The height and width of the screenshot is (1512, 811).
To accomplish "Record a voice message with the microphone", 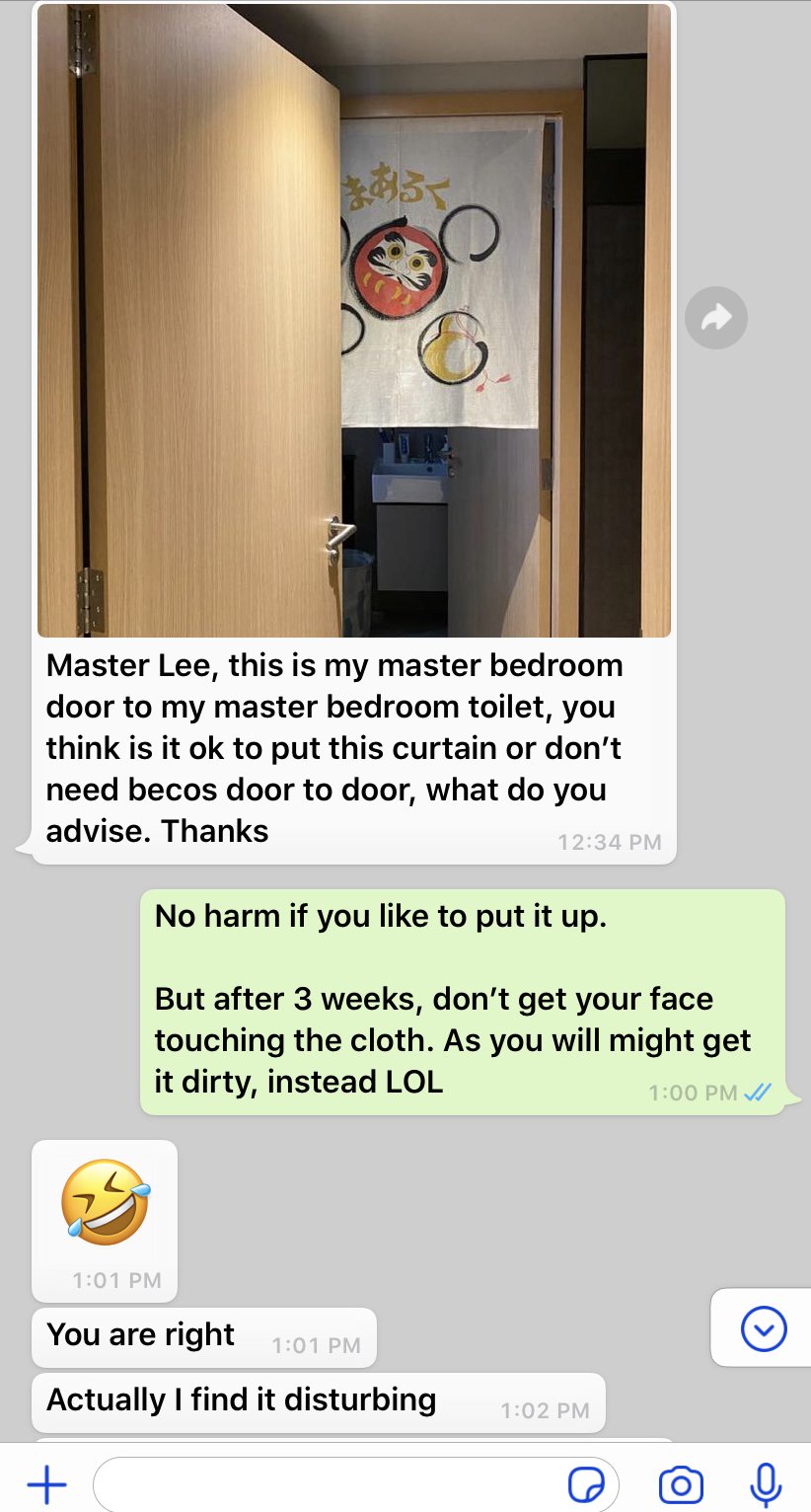I will click(766, 1483).
